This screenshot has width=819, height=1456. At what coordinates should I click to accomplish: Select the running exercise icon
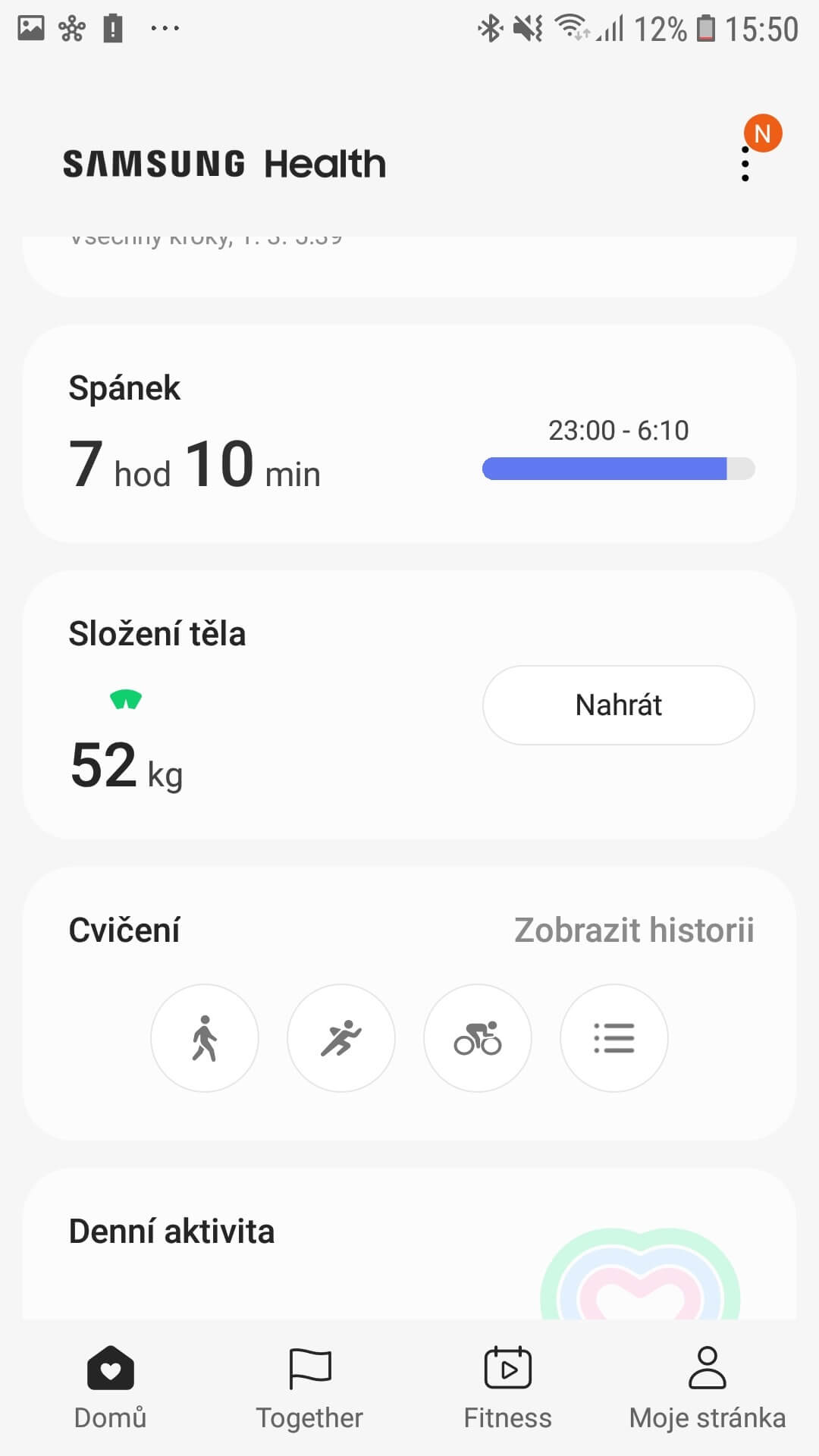341,1038
